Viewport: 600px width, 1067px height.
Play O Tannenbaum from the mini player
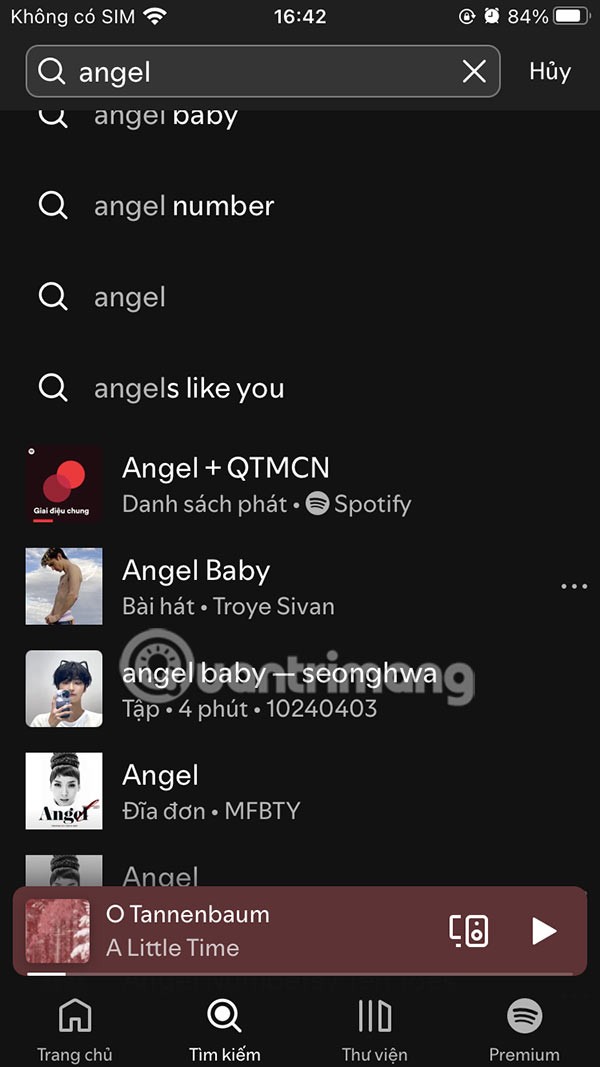[543, 931]
